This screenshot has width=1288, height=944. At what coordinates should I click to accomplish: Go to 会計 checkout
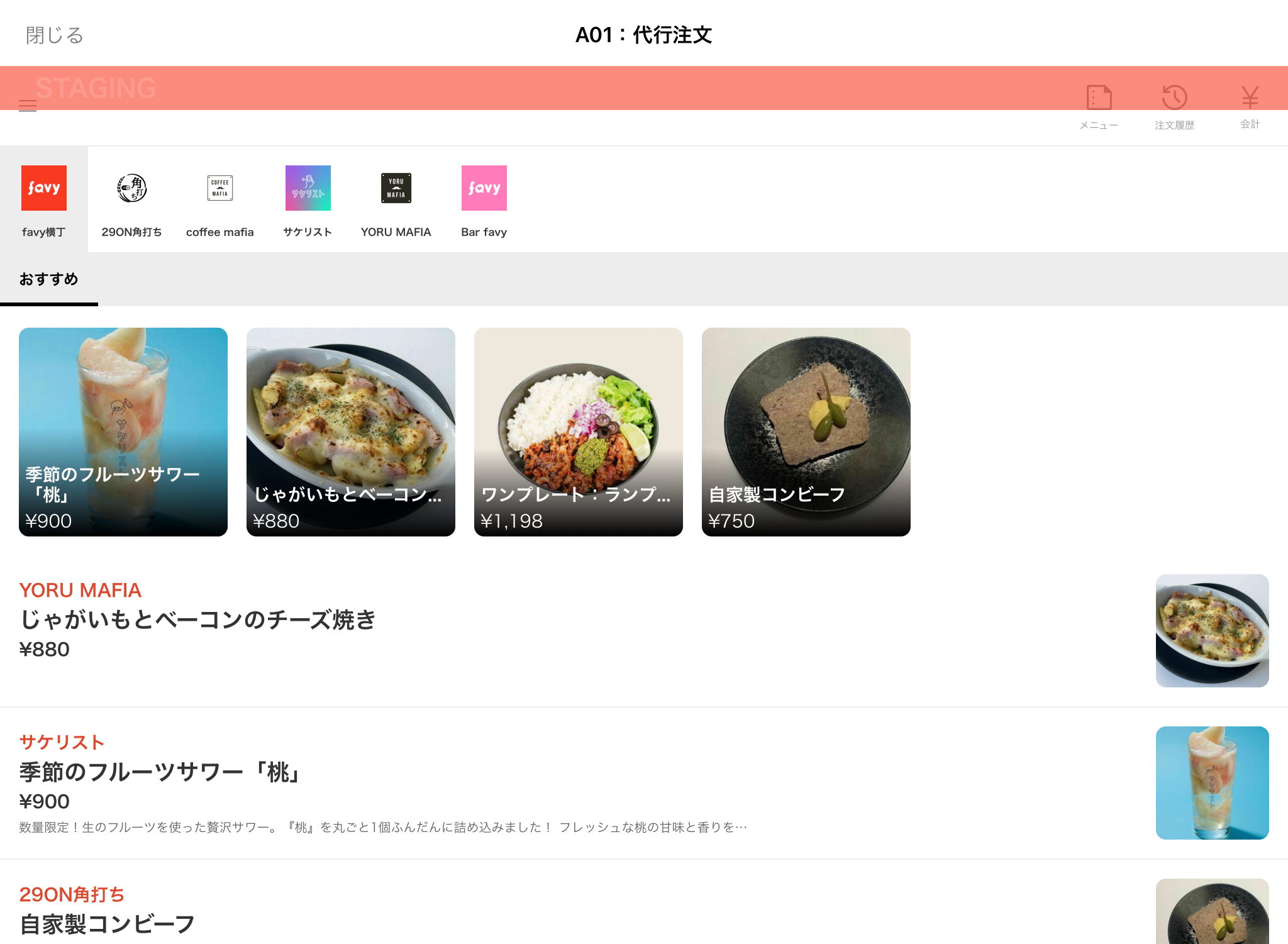[1250, 107]
